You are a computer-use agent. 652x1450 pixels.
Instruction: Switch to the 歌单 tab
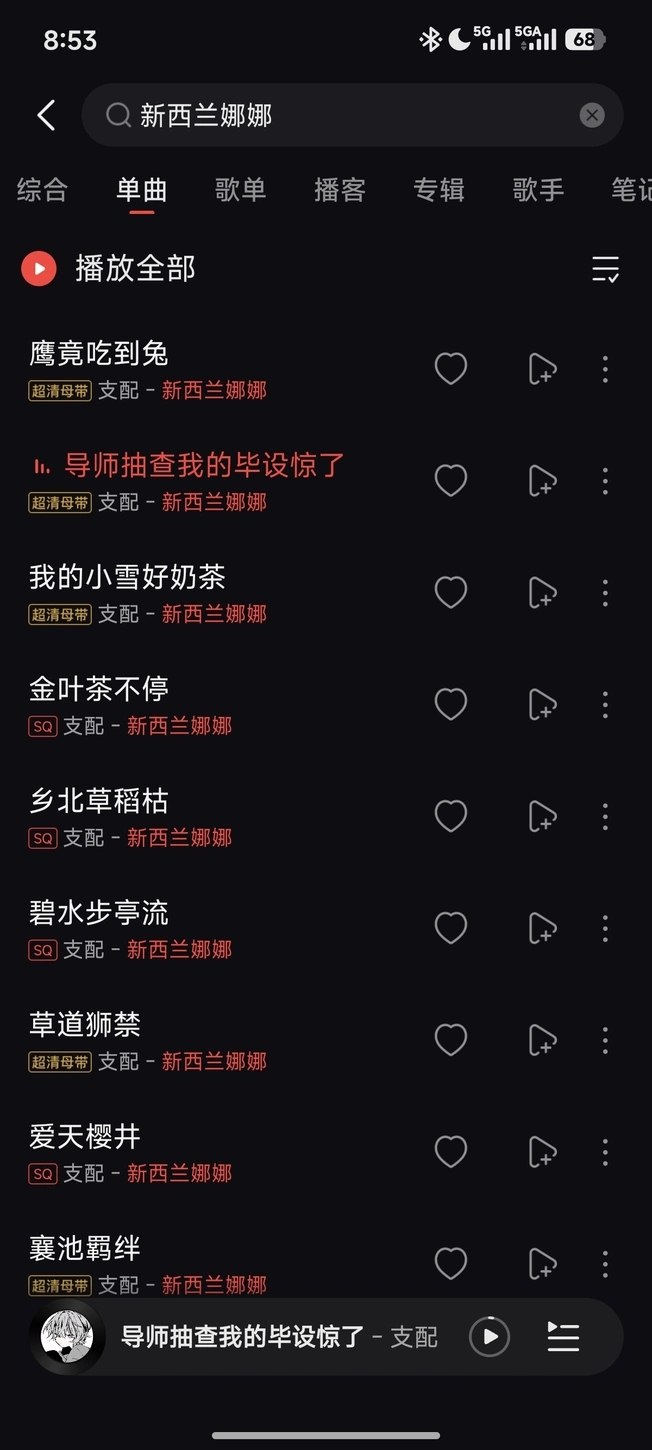click(240, 190)
